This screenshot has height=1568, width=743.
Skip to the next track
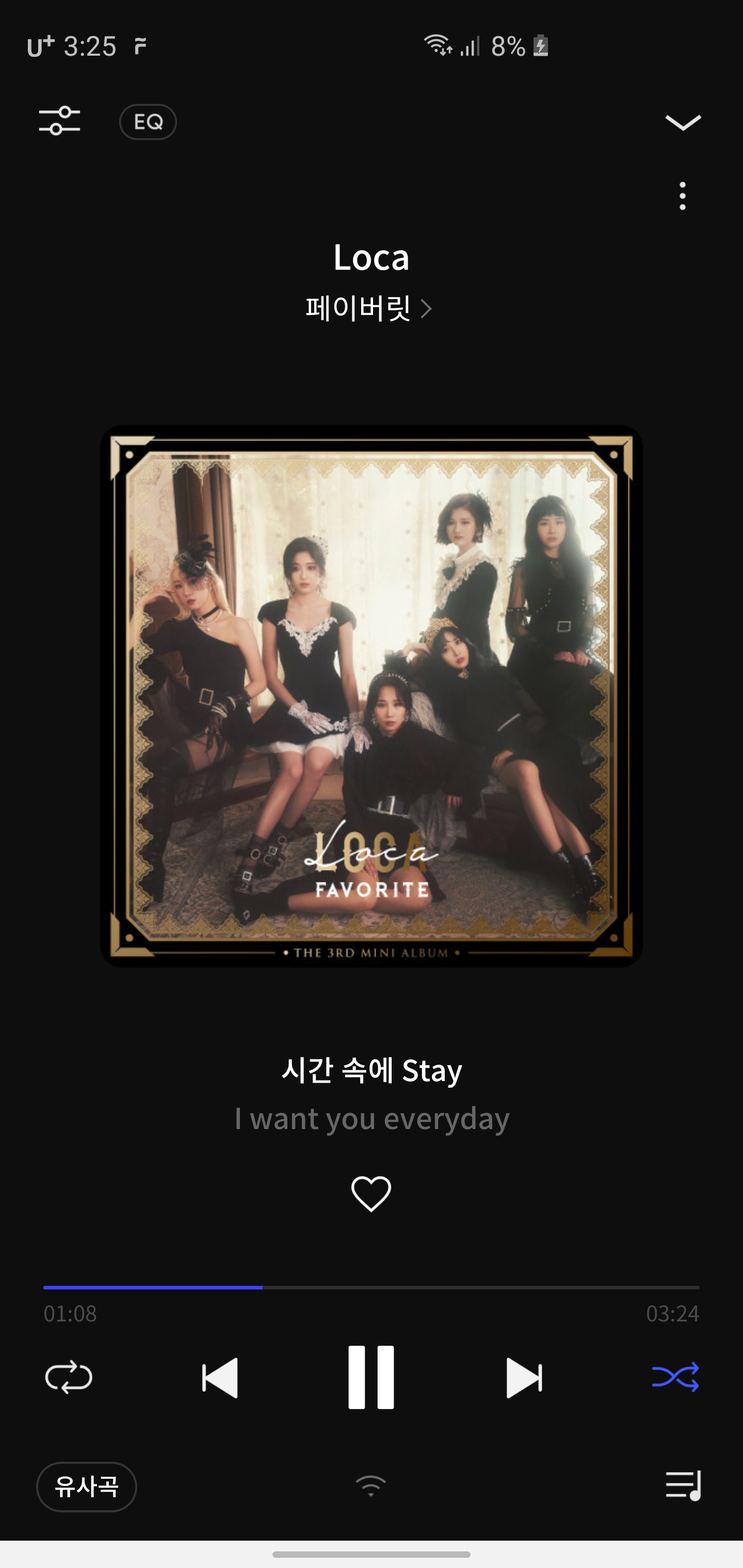click(524, 1378)
